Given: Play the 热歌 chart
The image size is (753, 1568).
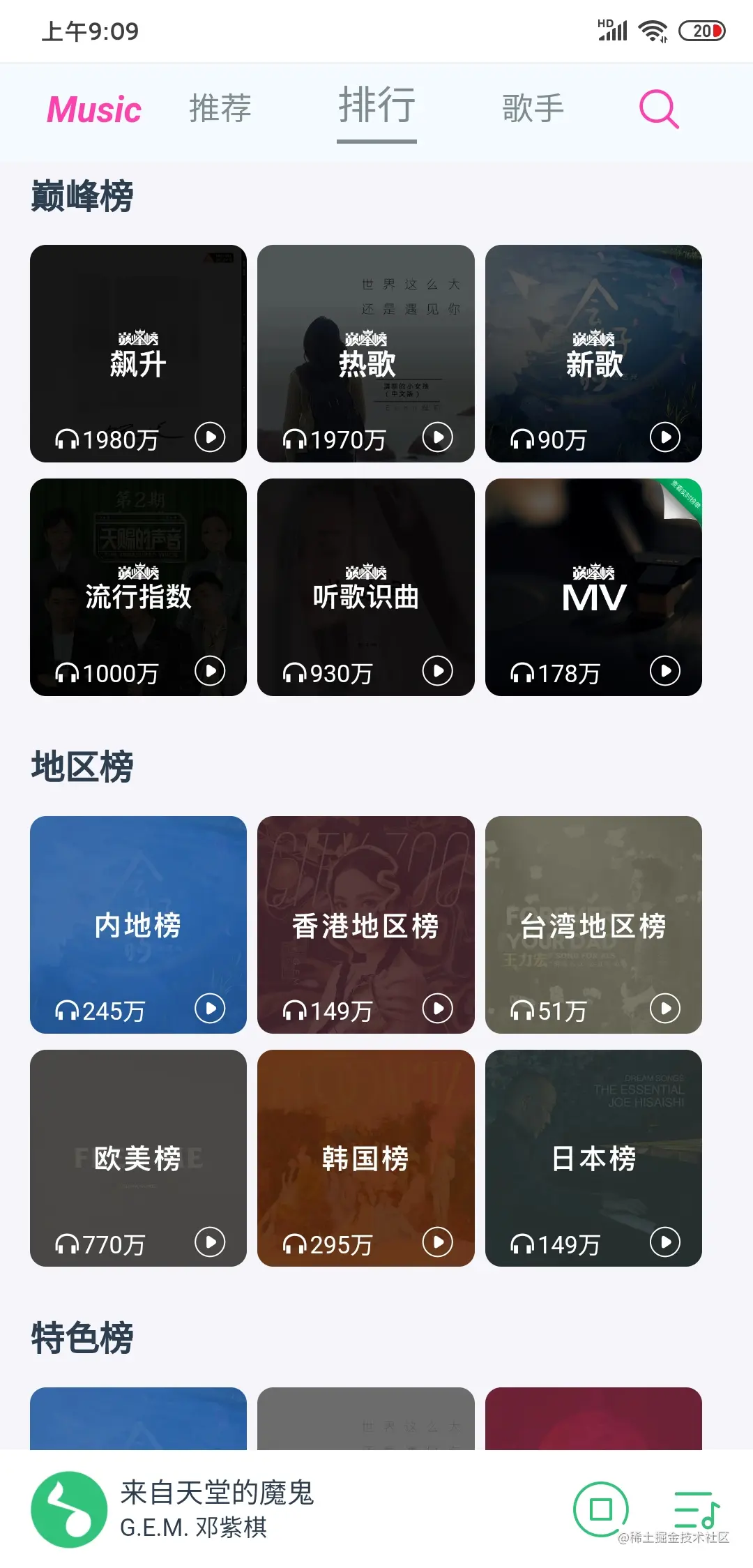Looking at the screenshot, I should click(438, 438).
